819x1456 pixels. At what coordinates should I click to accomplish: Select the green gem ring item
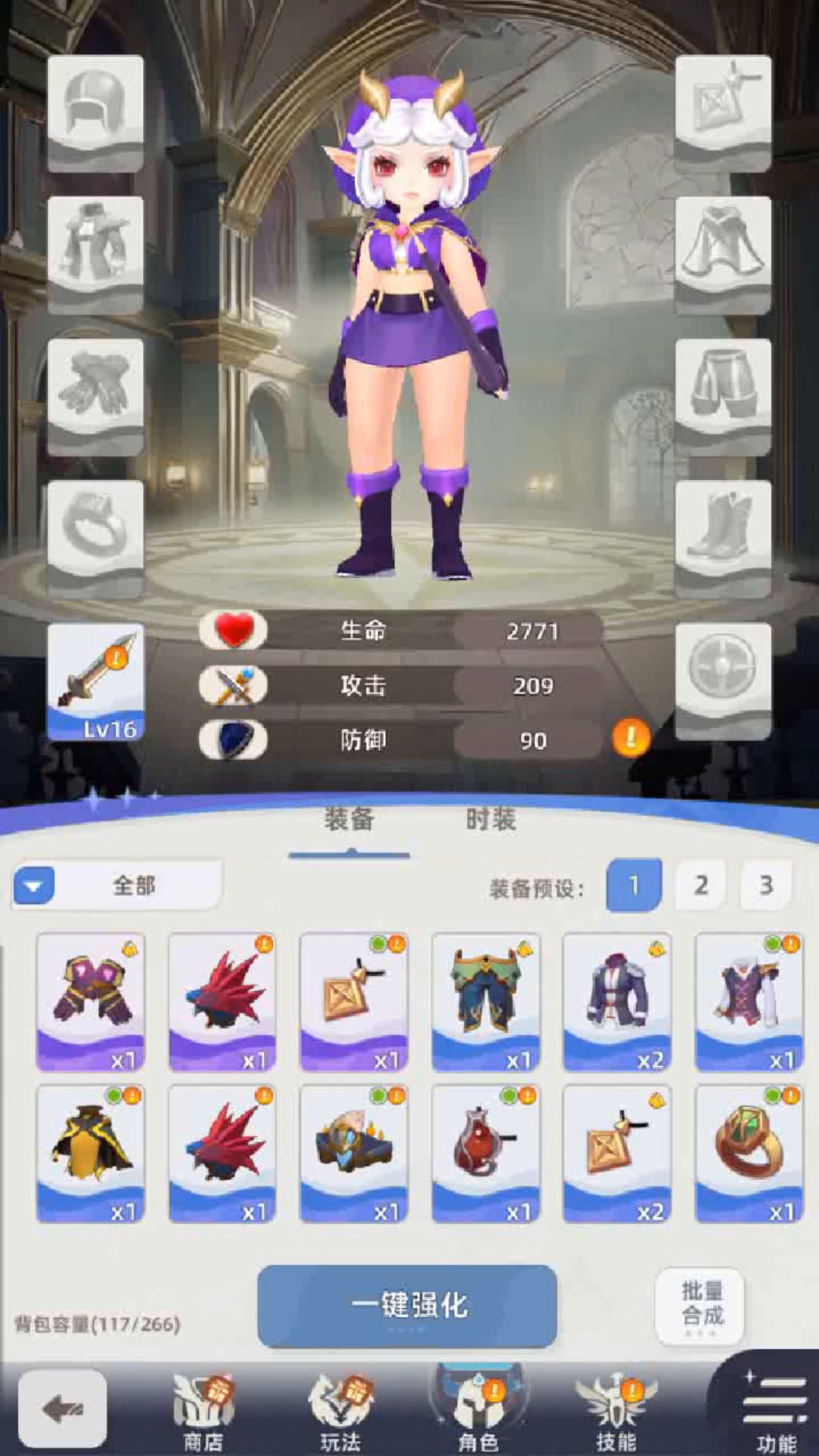[748, 1153]
